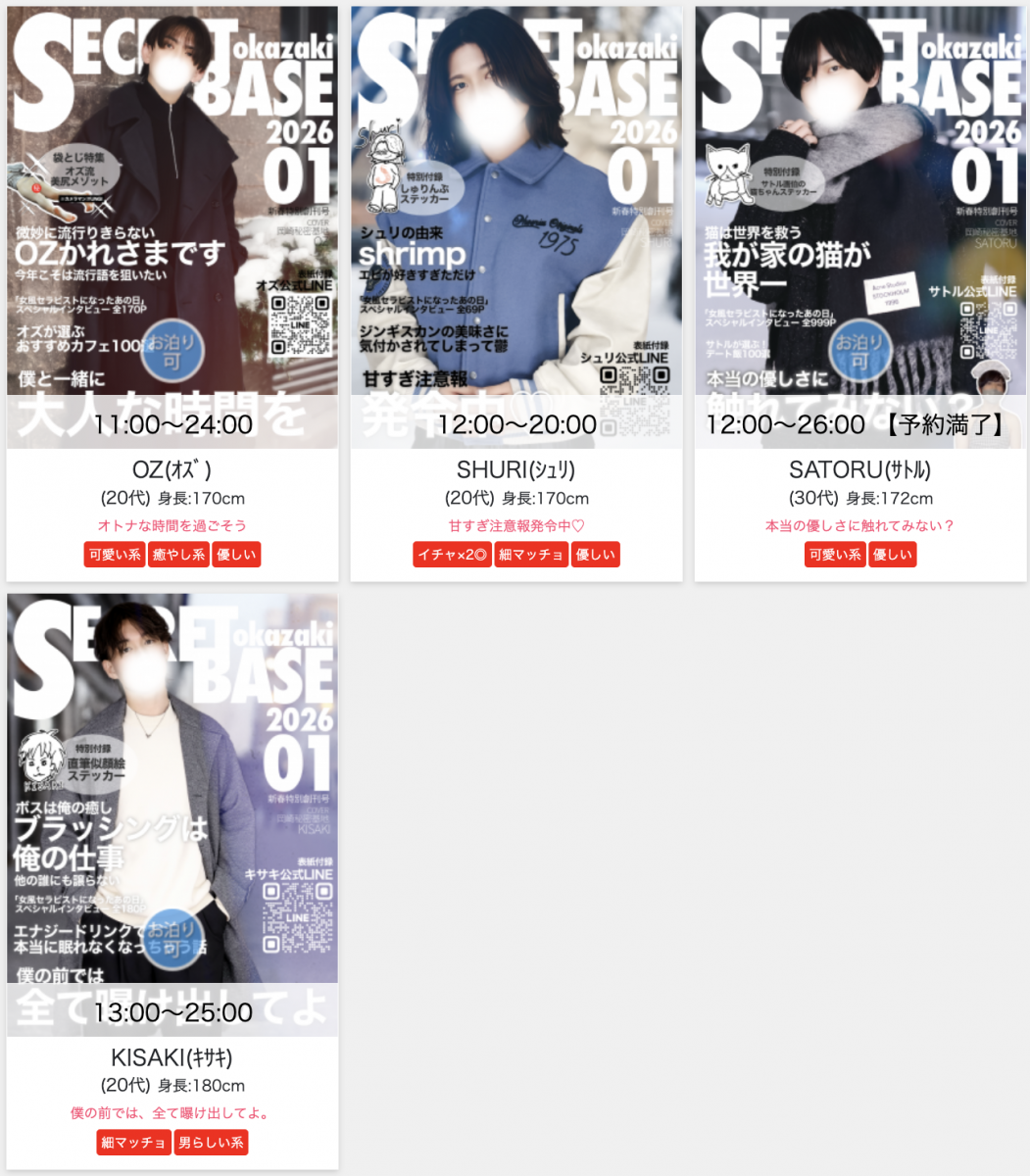Tap the 男らしい系 tag under KISAKI
Screen dimensions: 1030x1176
click(211, 1143)
